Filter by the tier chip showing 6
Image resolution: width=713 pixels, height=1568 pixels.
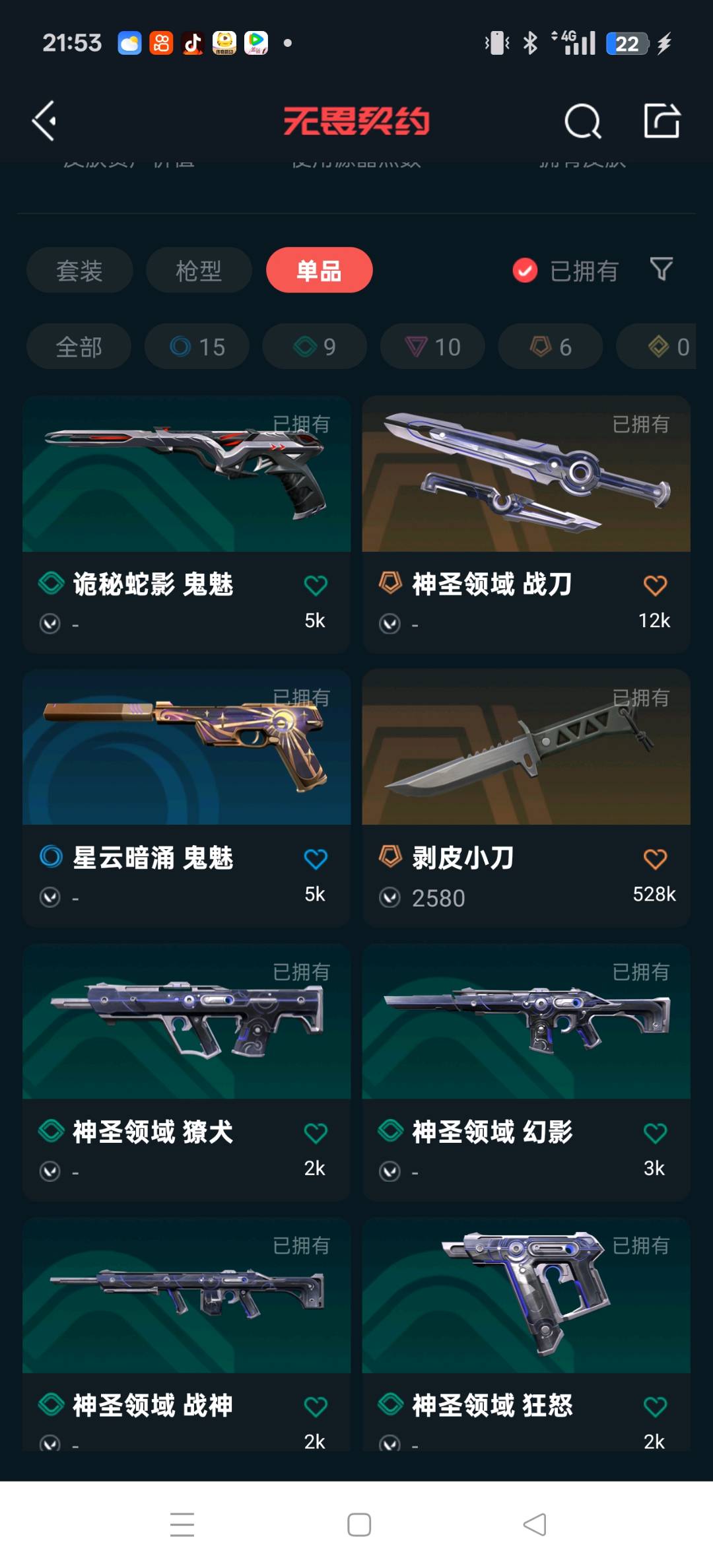[550, 347]
